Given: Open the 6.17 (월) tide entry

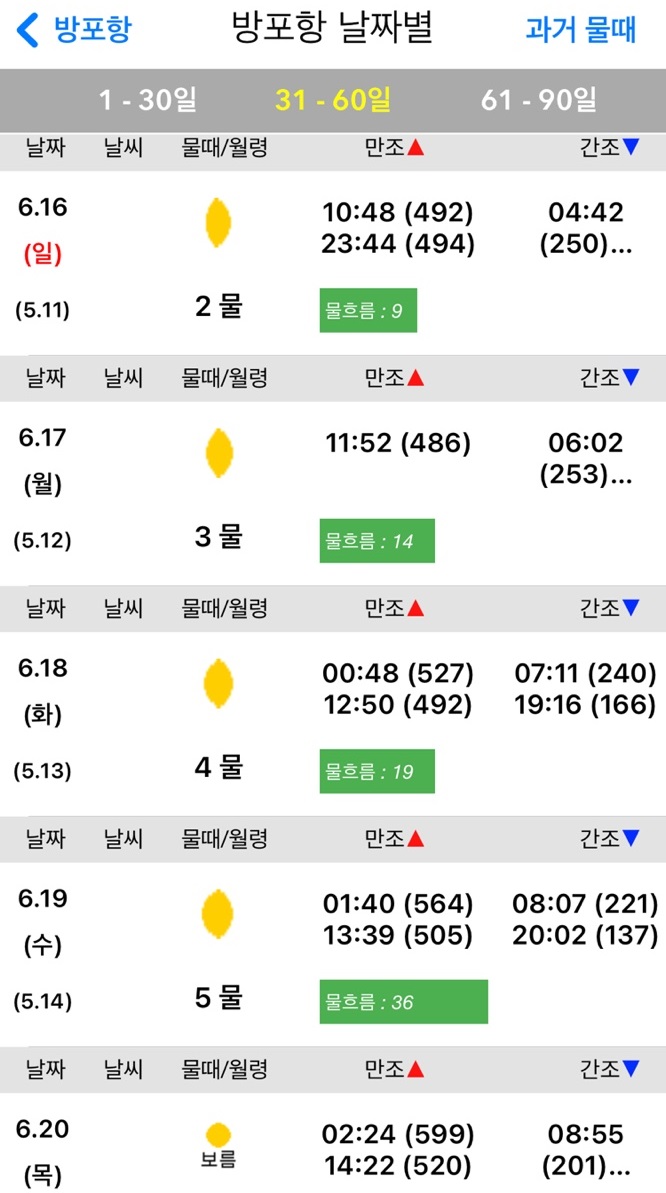Looking at the screenshot, I should [x=333, y=493].
